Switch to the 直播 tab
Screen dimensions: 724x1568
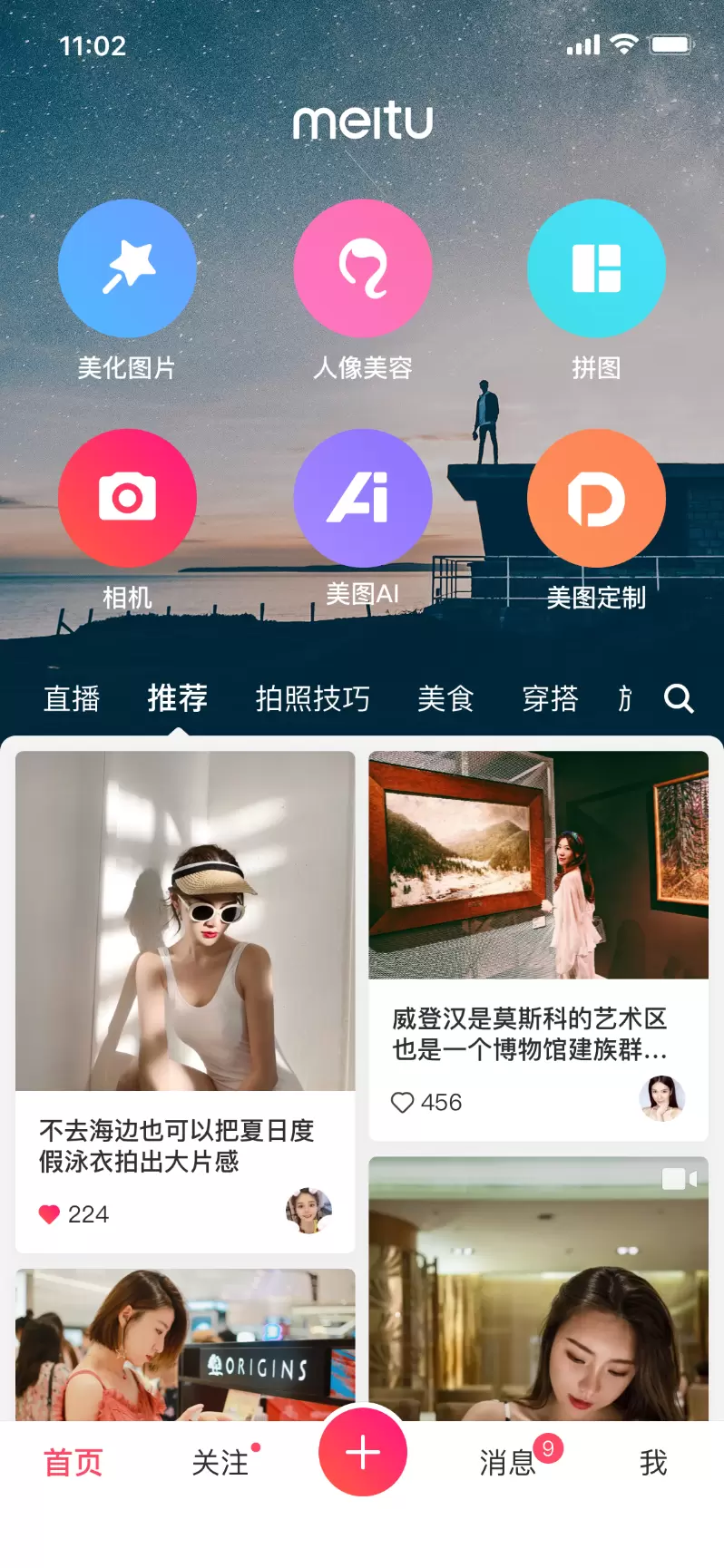click(72, 698)
